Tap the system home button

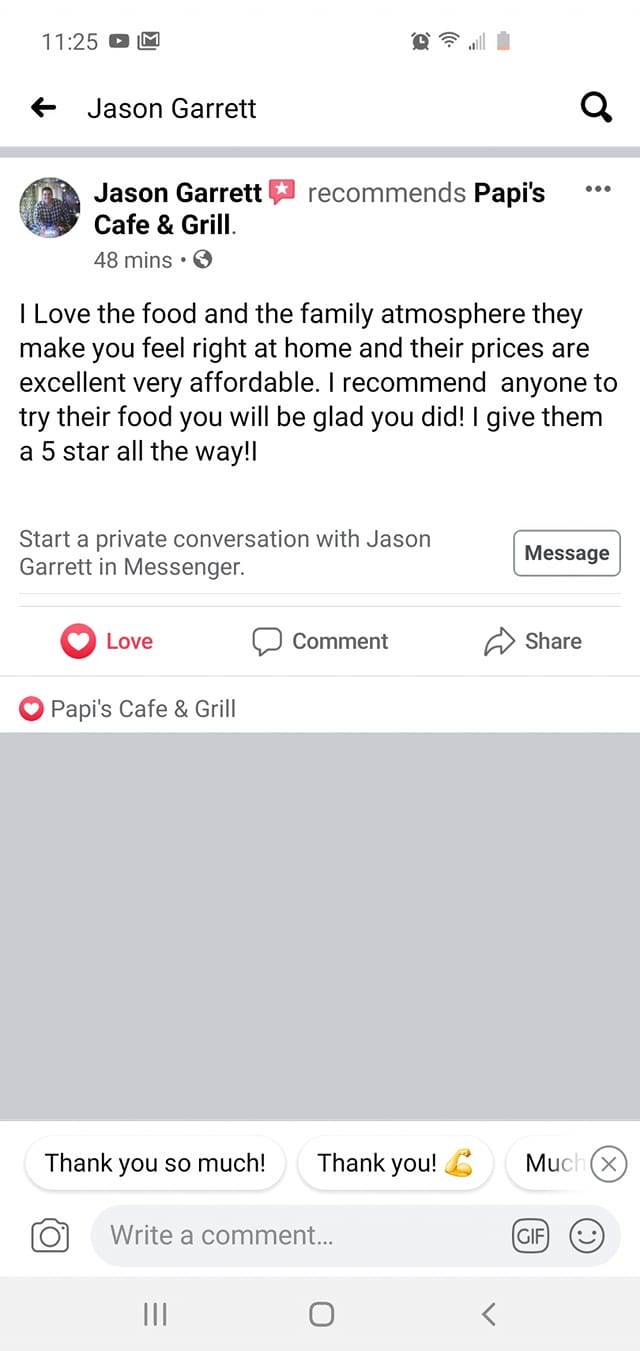point(321,1314)
